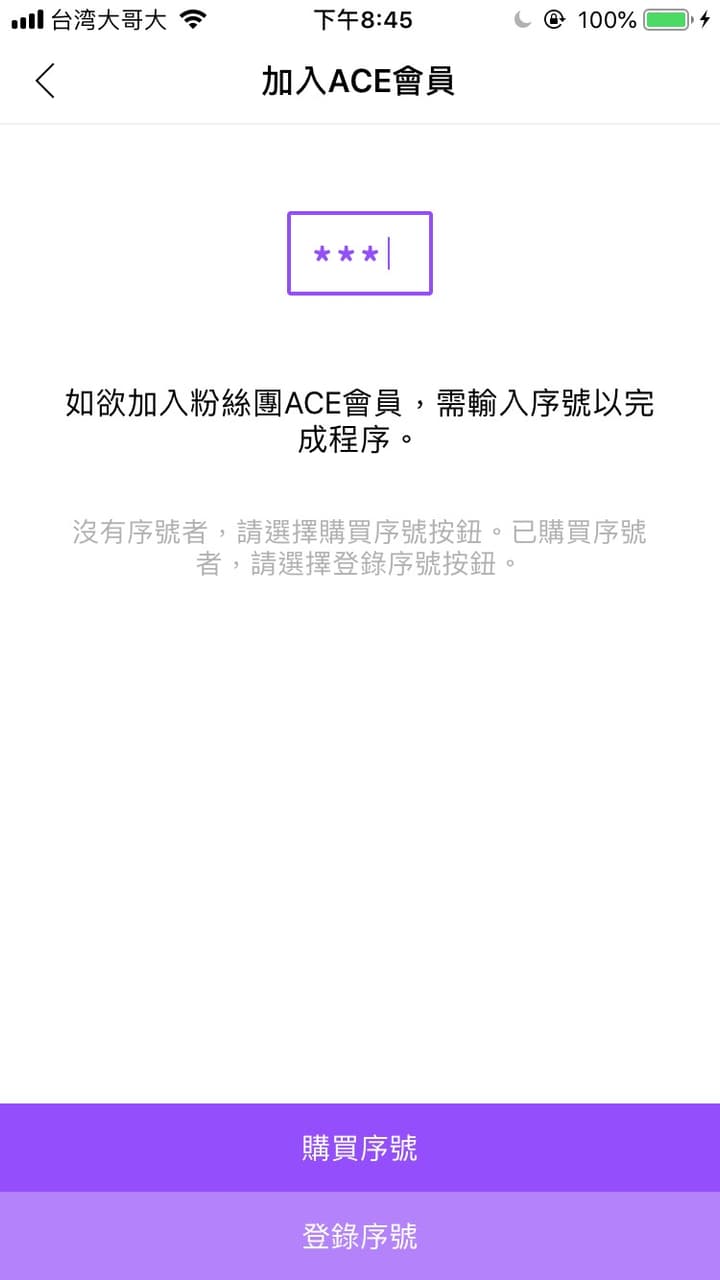
Task: Go back from the 加入ACE會員 page
Action: [x=45, y=81]
